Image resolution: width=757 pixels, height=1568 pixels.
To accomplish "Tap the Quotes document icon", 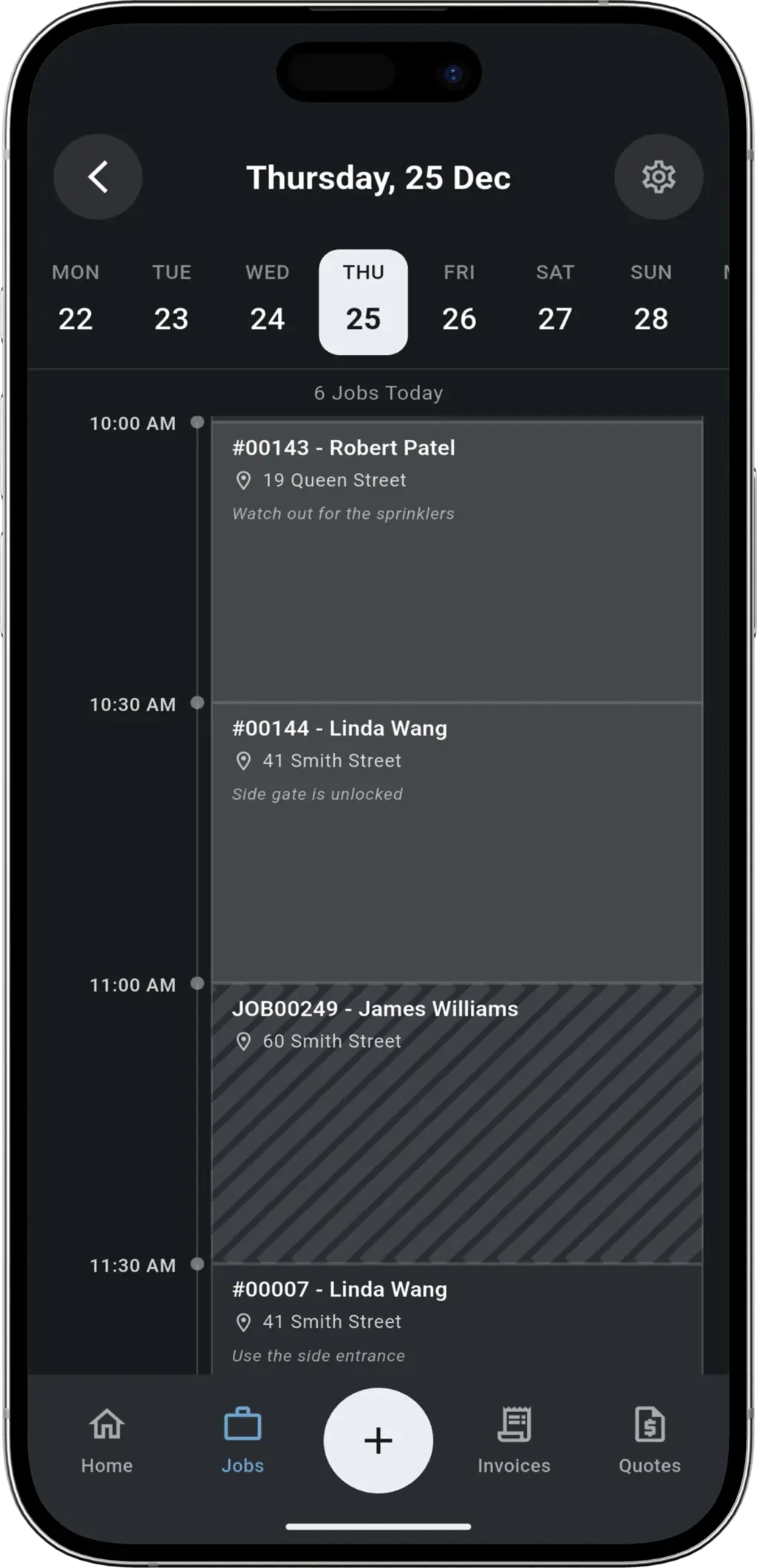I will tap(649, 1423).
